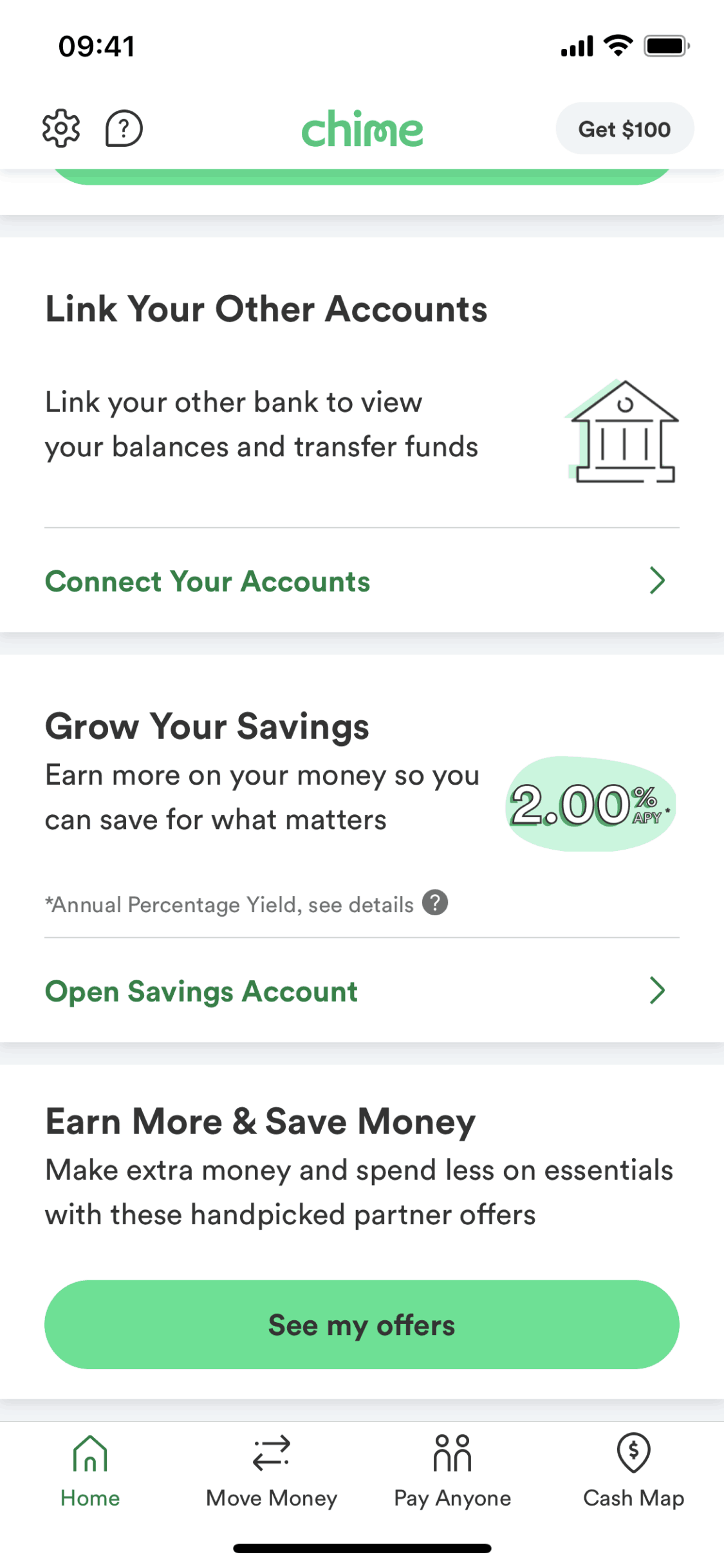The image size is (724, 1568).
Task: Switch to the Move Money tab
Action: (271, 1474)
